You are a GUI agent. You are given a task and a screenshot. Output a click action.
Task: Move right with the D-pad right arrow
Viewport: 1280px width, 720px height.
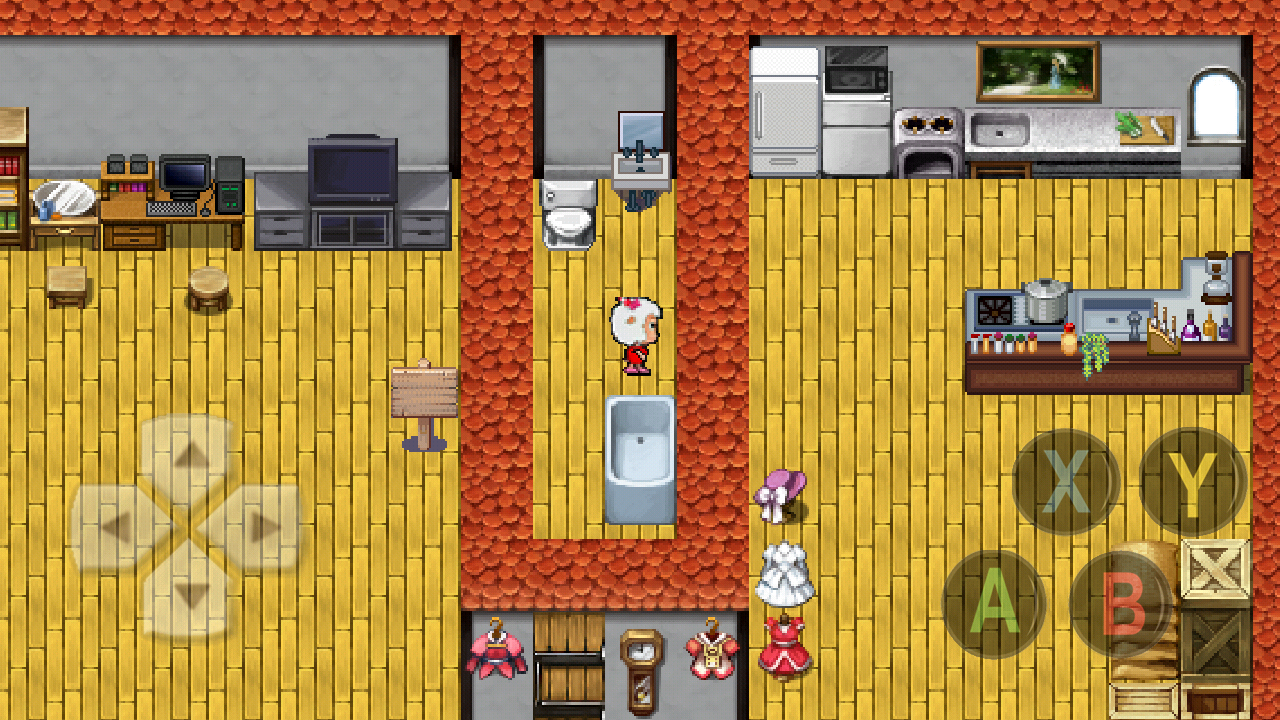[x=262, y=527]
